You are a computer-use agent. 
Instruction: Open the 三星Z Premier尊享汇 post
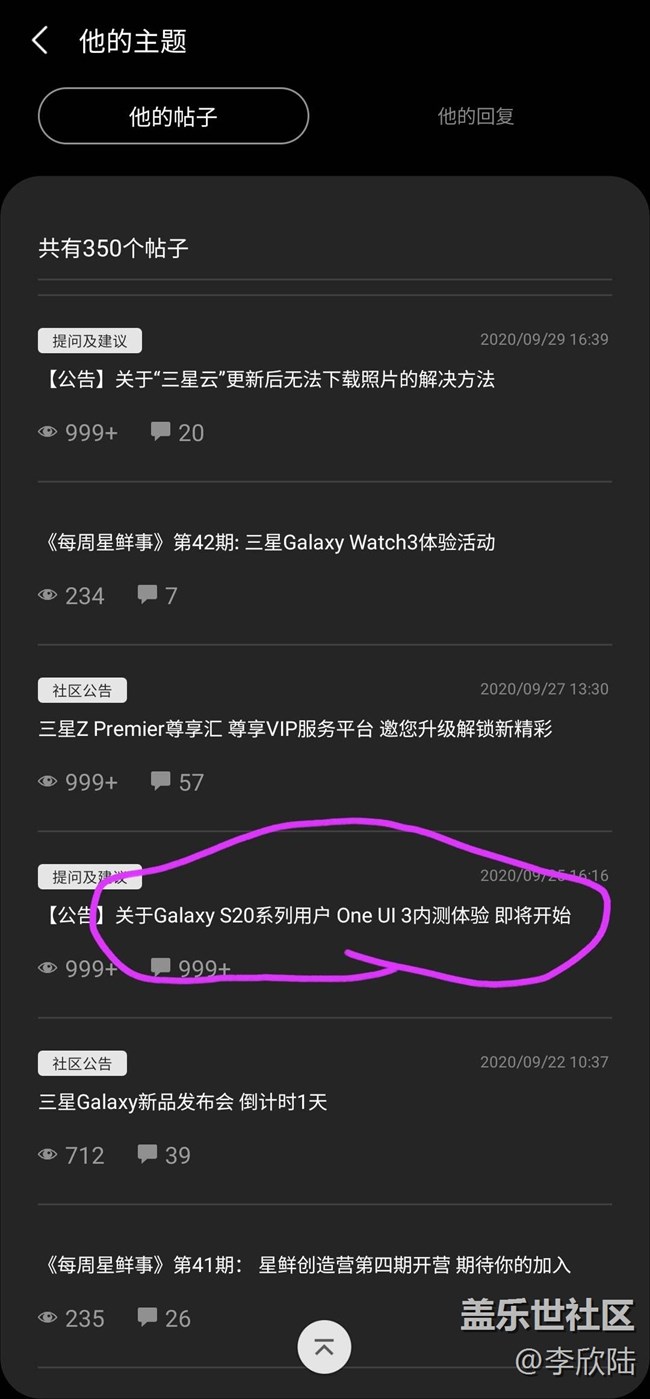(x=295, y=729)
